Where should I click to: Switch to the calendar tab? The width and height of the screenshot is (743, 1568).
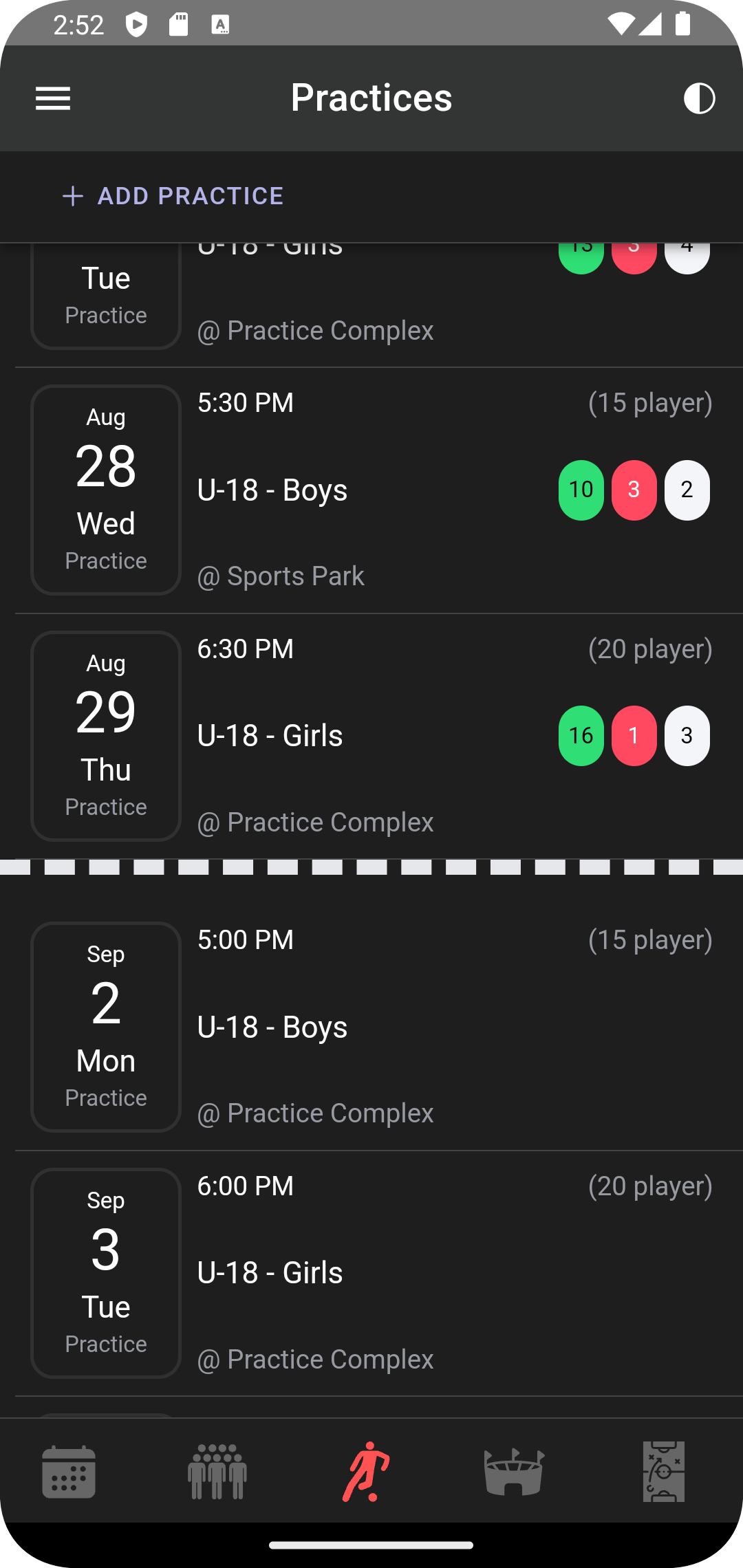(69, 1471)
